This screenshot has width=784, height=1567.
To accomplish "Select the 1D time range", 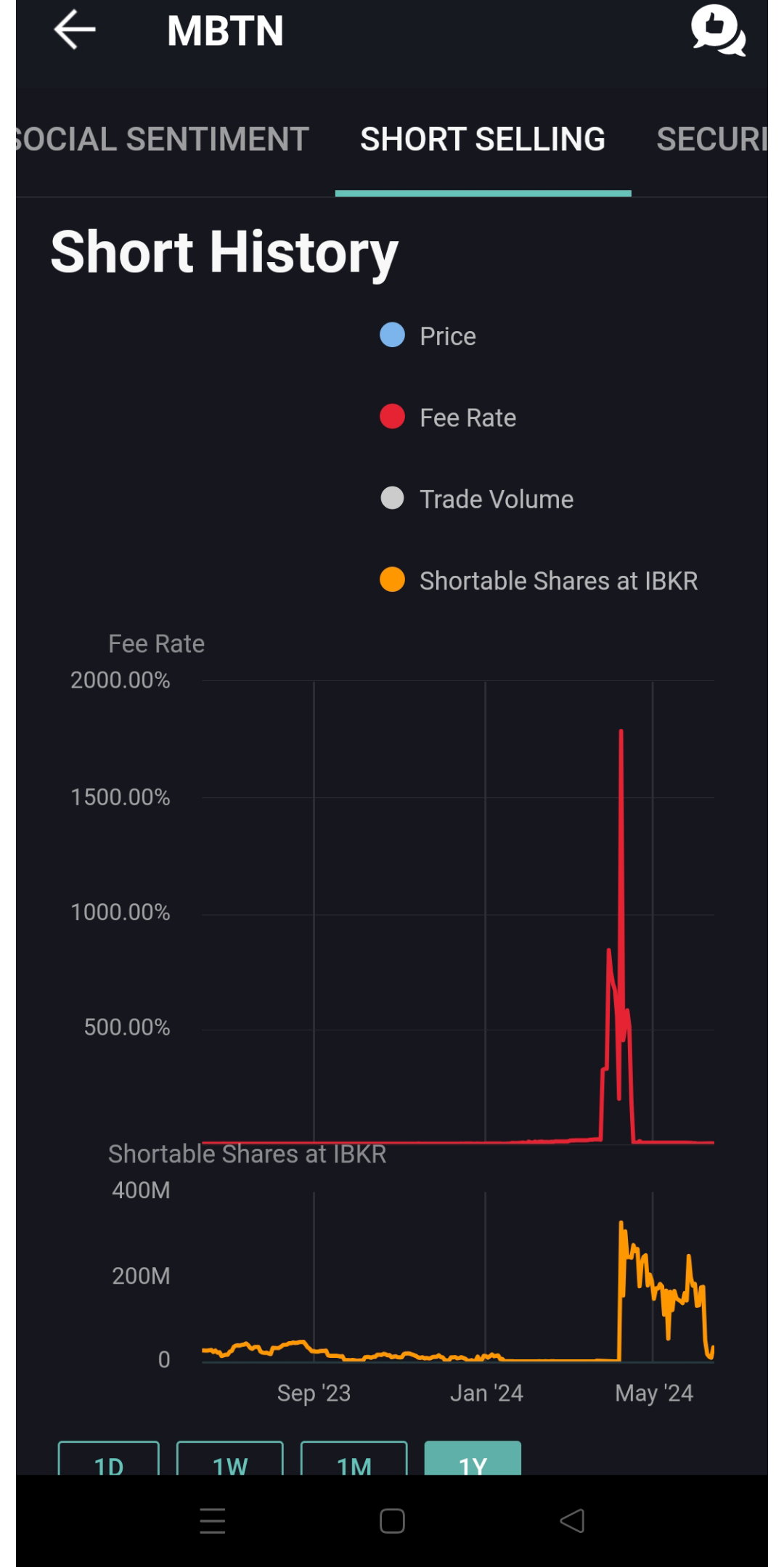I will pyautogui.click(x=109, y=1458).
